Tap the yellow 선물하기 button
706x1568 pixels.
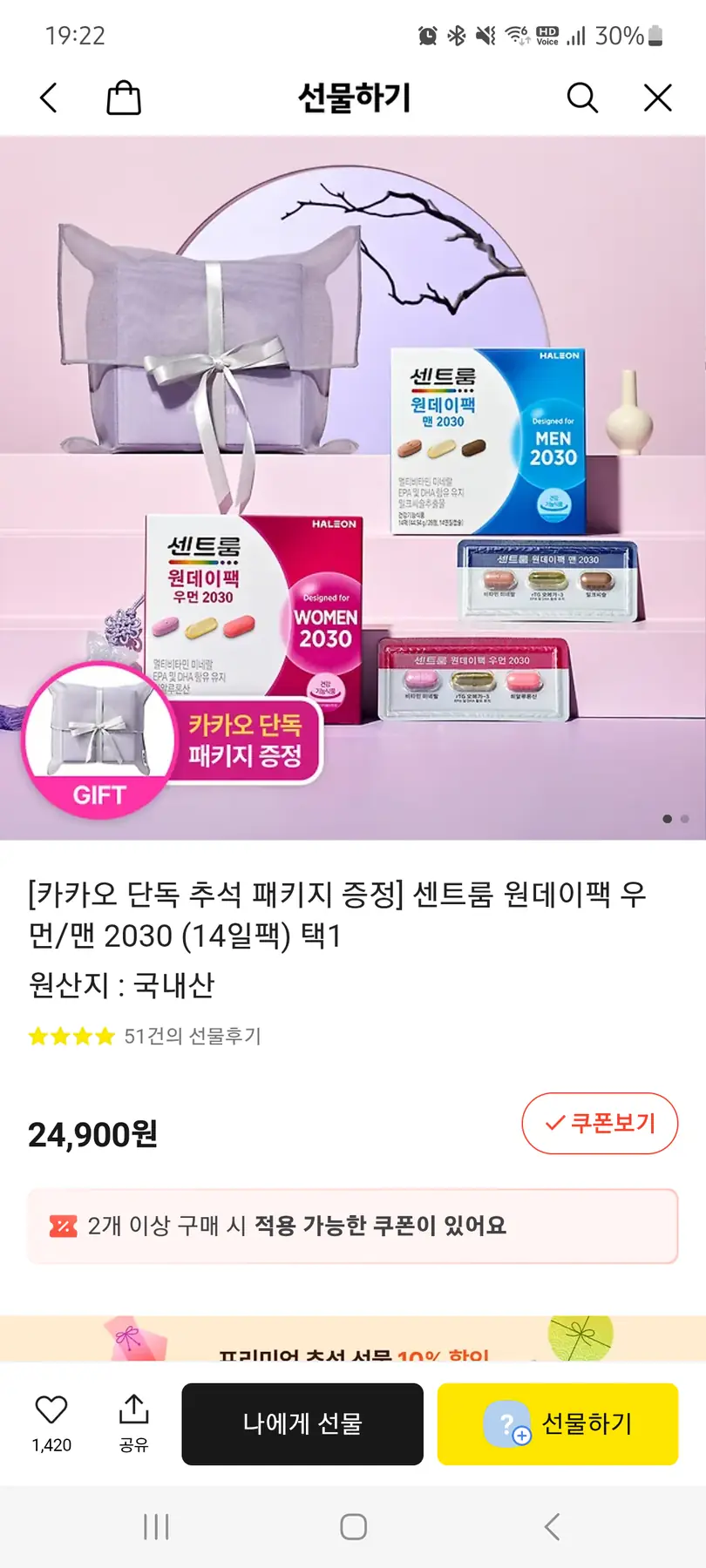(558, 1424)
